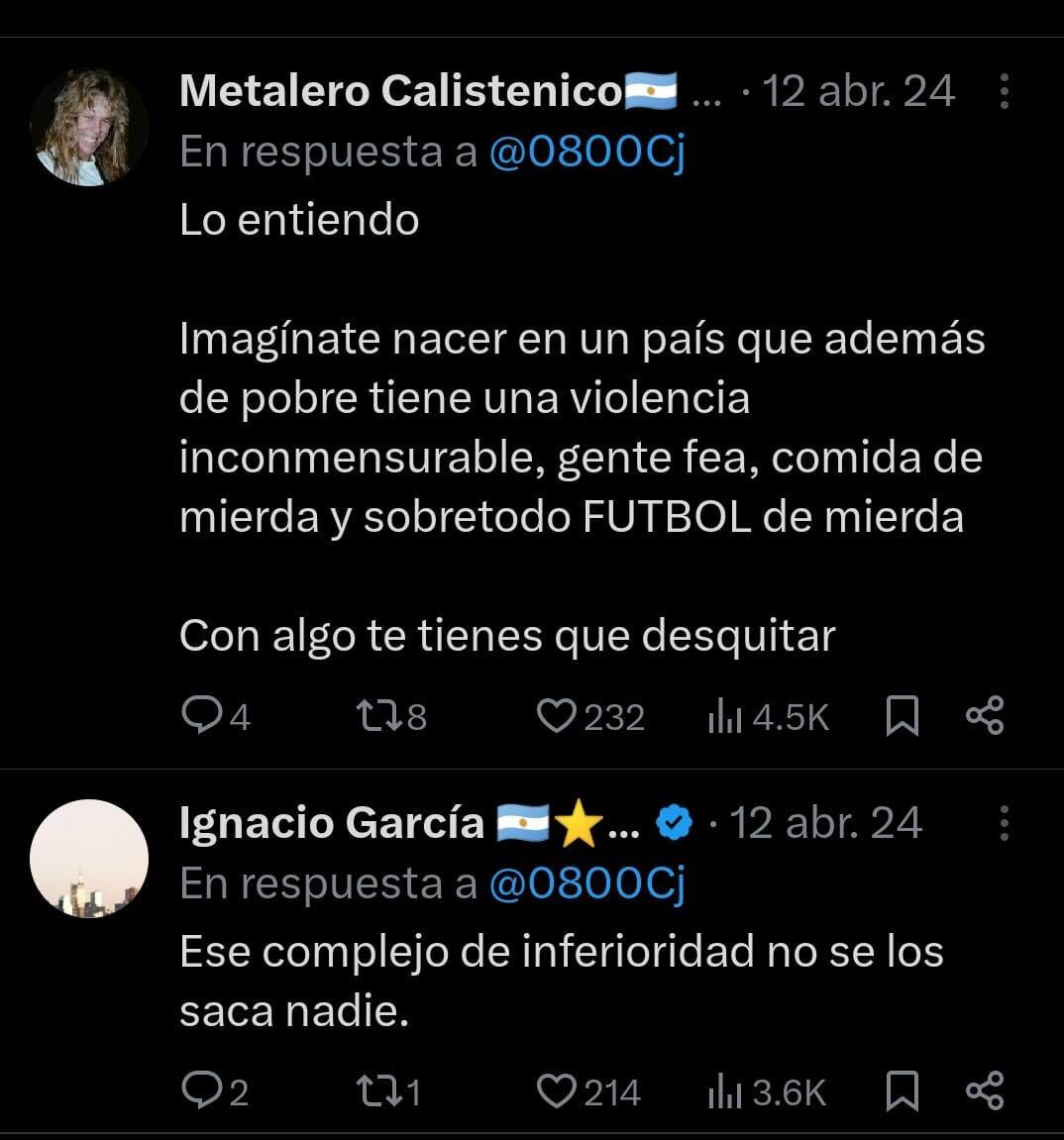
Task: Open Ignacio García's profile picture
Action: (89, 858)
